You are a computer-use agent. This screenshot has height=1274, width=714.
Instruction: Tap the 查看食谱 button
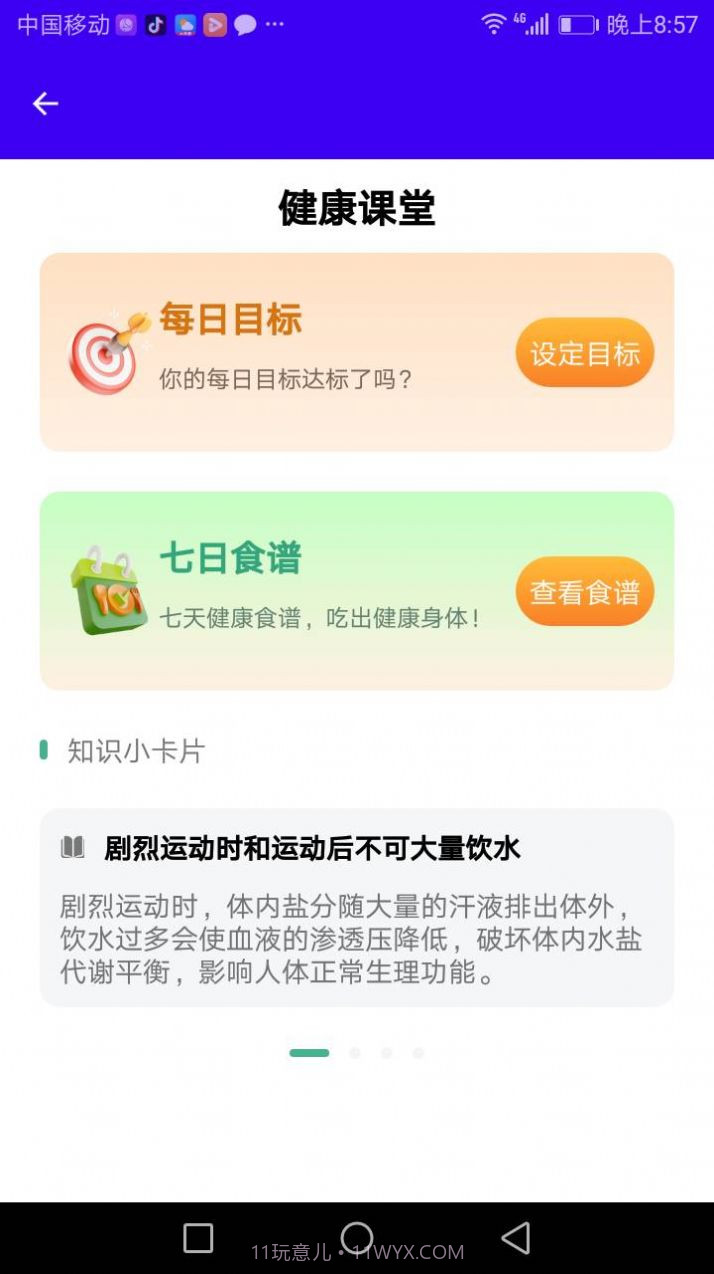pyautogui.click(x=584, y=592)
